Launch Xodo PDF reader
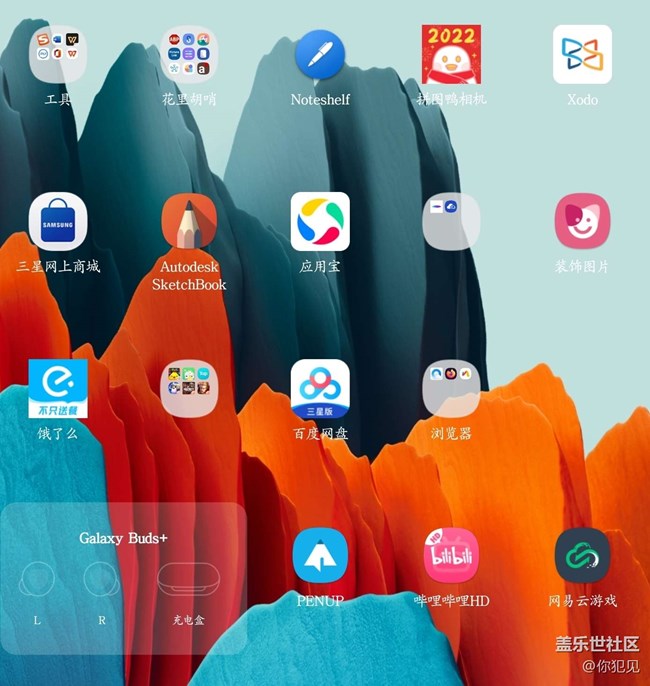 click(582, 55)
